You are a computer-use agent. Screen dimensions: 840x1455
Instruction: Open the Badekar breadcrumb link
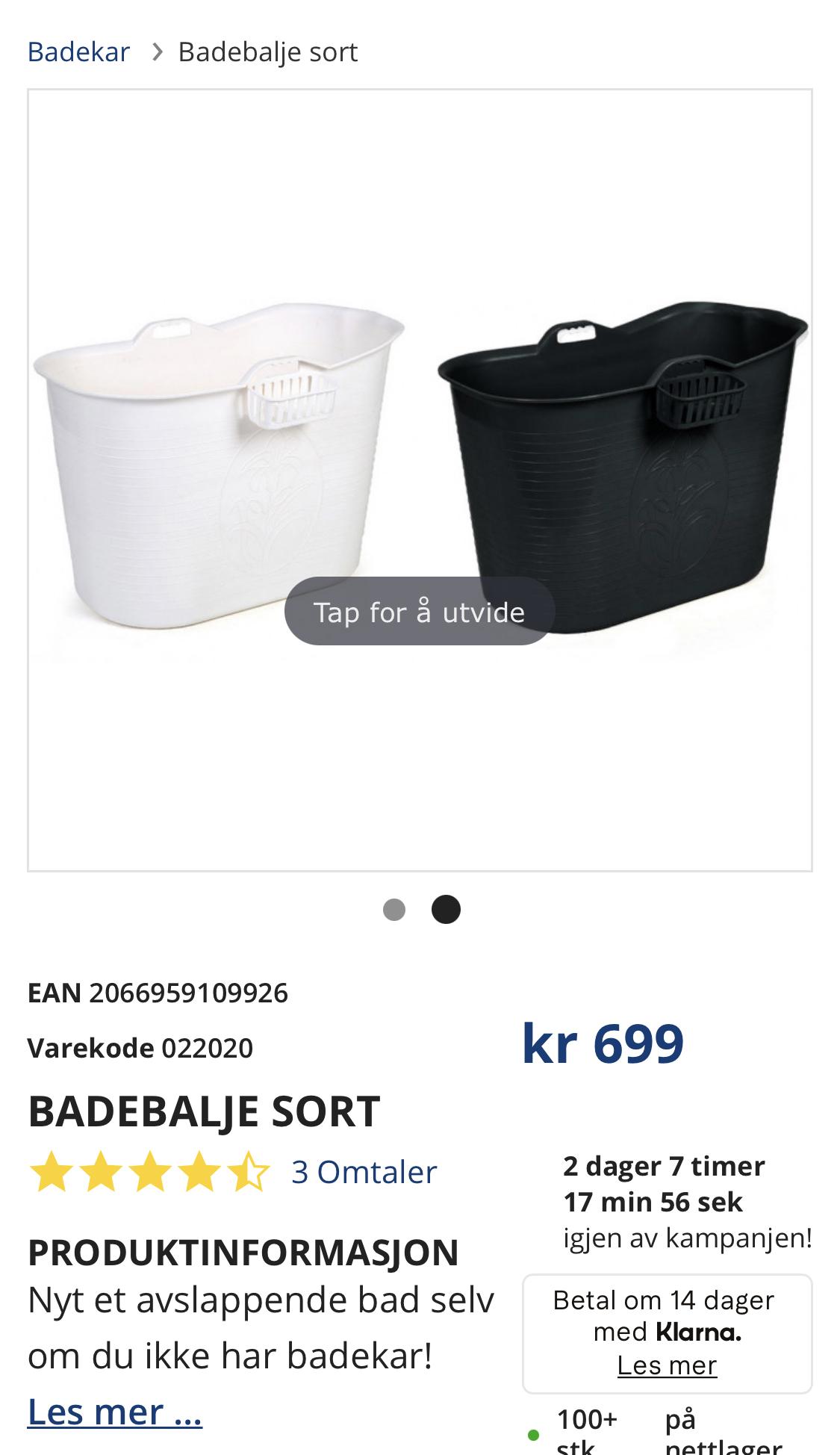click(x=78, y=52)
